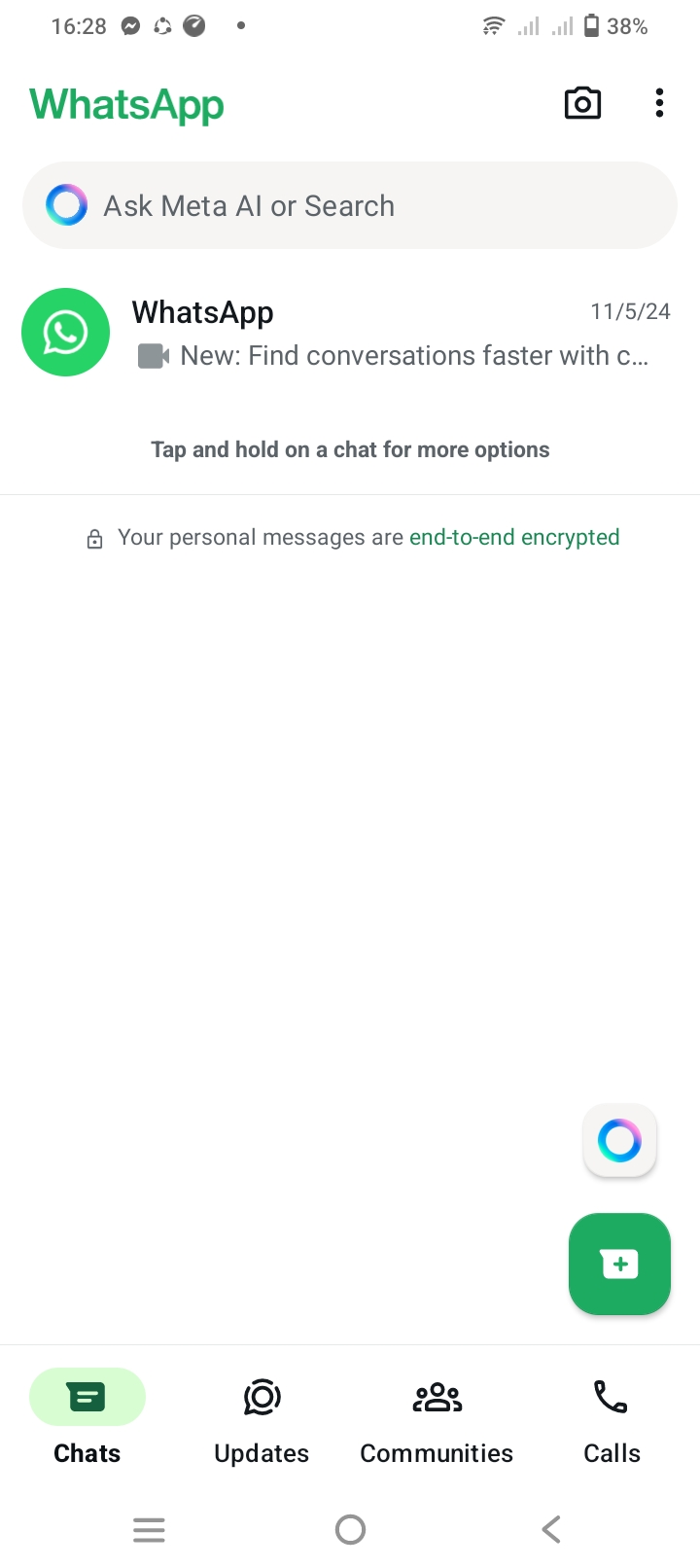Select the Chats tab

click(x=87, y=1420)
